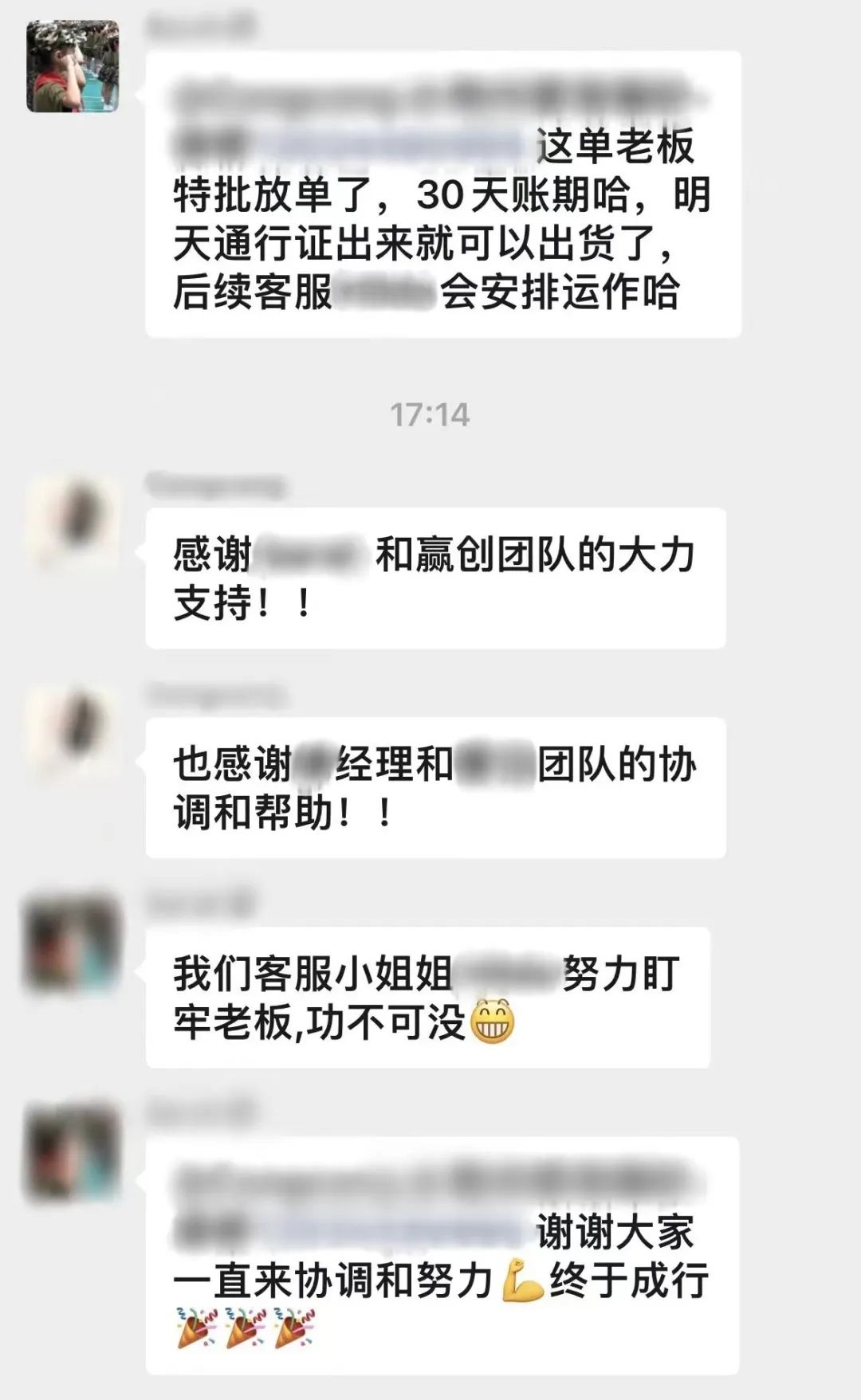The height and width of the screenshot is (1400, 861).
Task: View profile of sender of '我们客服小姐姐…功不可没'
Action: [x=73, y=942]
